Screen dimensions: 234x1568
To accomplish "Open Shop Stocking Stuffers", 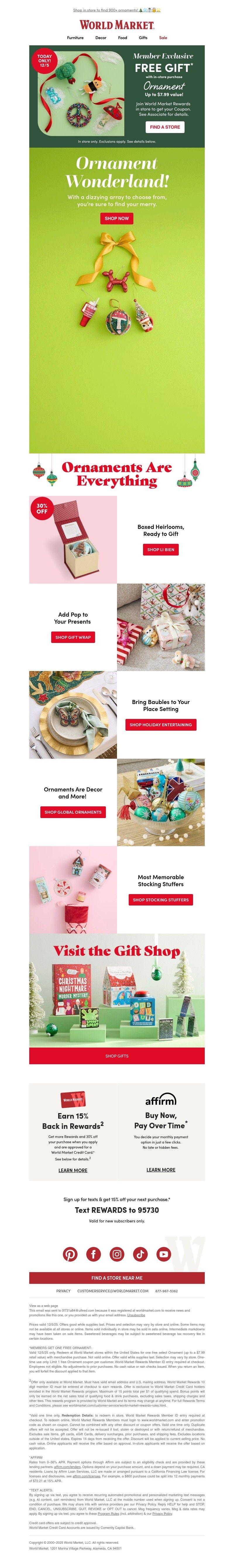I will coord(160,900).
